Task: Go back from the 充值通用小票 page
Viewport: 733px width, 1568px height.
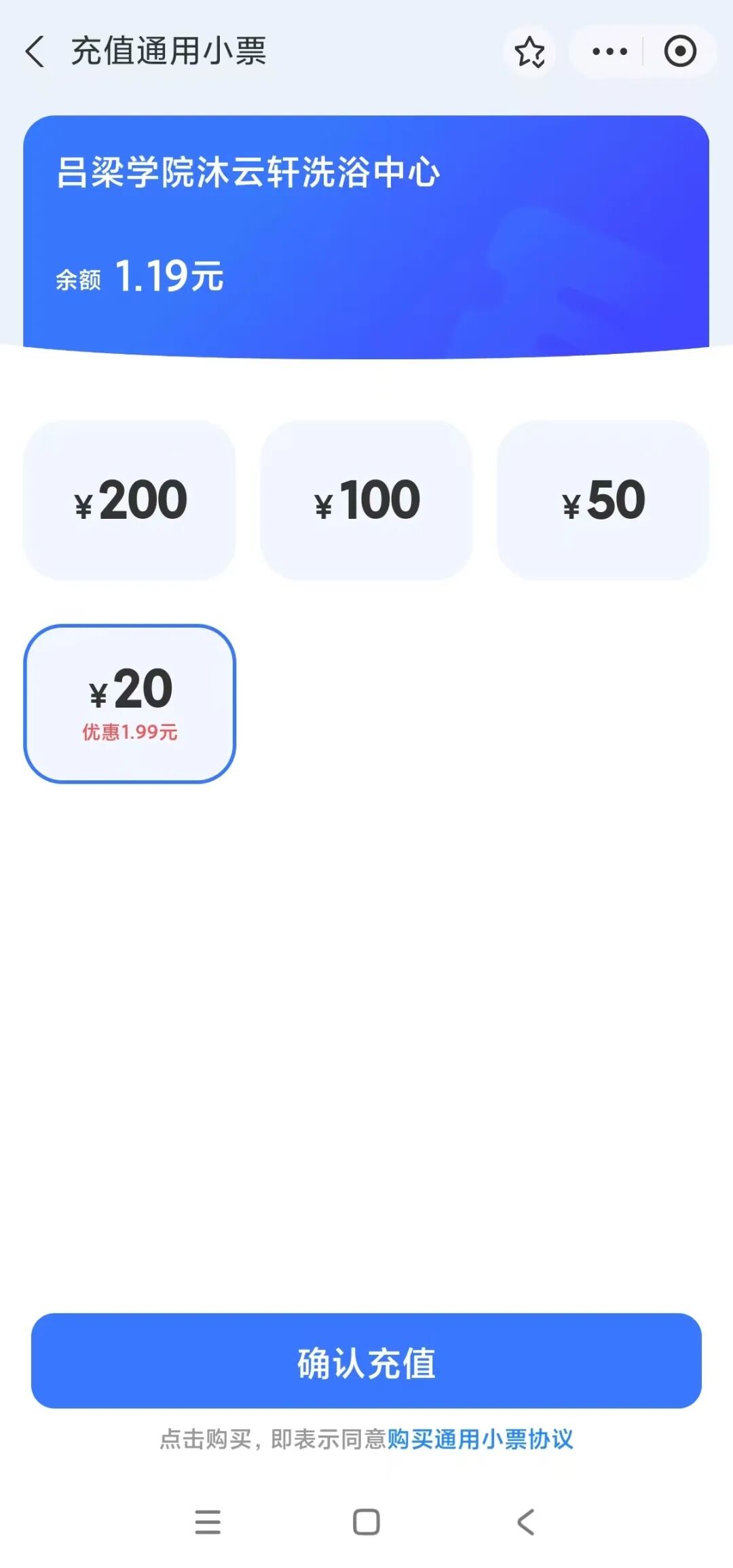Action: point(35,52)
